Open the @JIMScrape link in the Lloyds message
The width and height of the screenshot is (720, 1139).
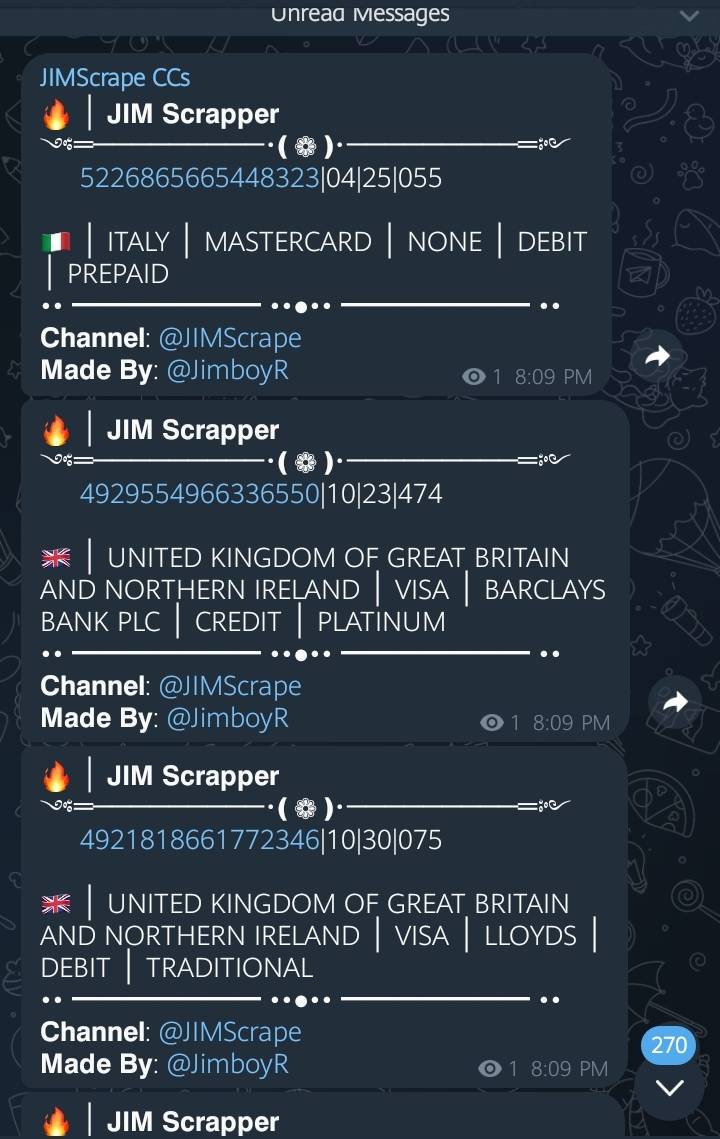230,1032
